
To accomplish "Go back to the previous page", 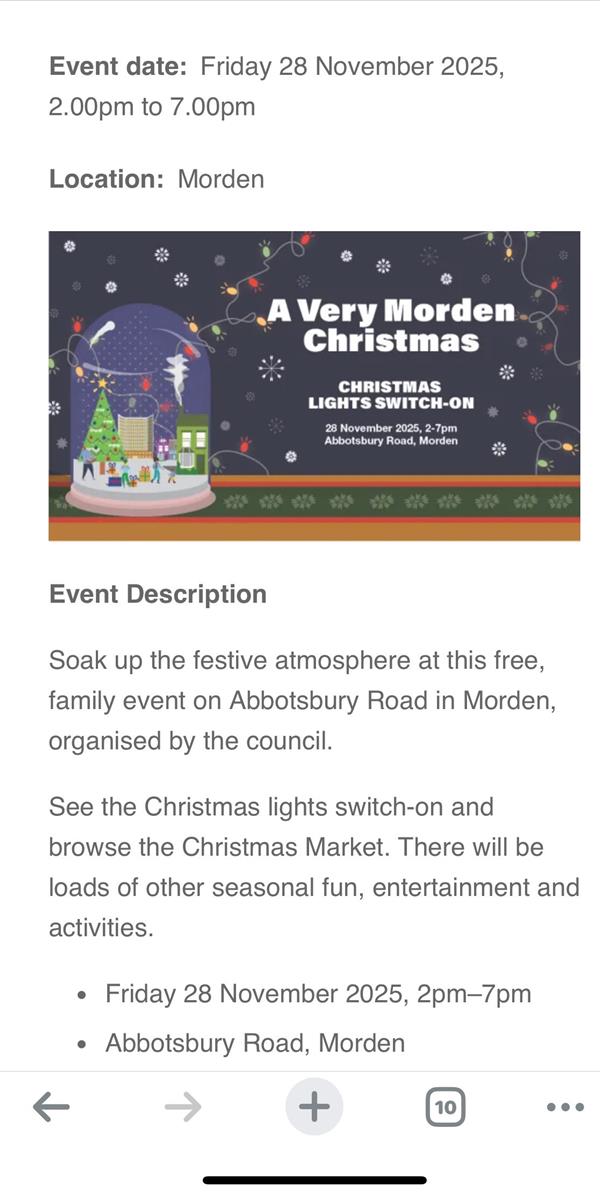I will tap(51, 1106).
